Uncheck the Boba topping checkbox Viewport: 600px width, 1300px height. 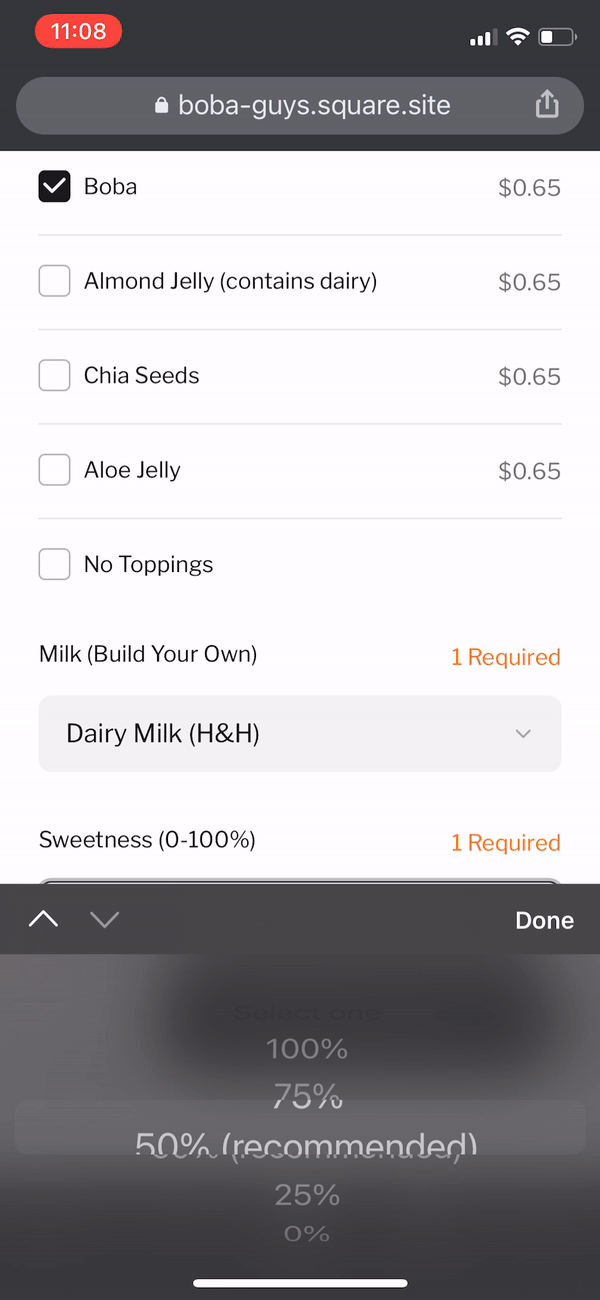click(55, 187)
